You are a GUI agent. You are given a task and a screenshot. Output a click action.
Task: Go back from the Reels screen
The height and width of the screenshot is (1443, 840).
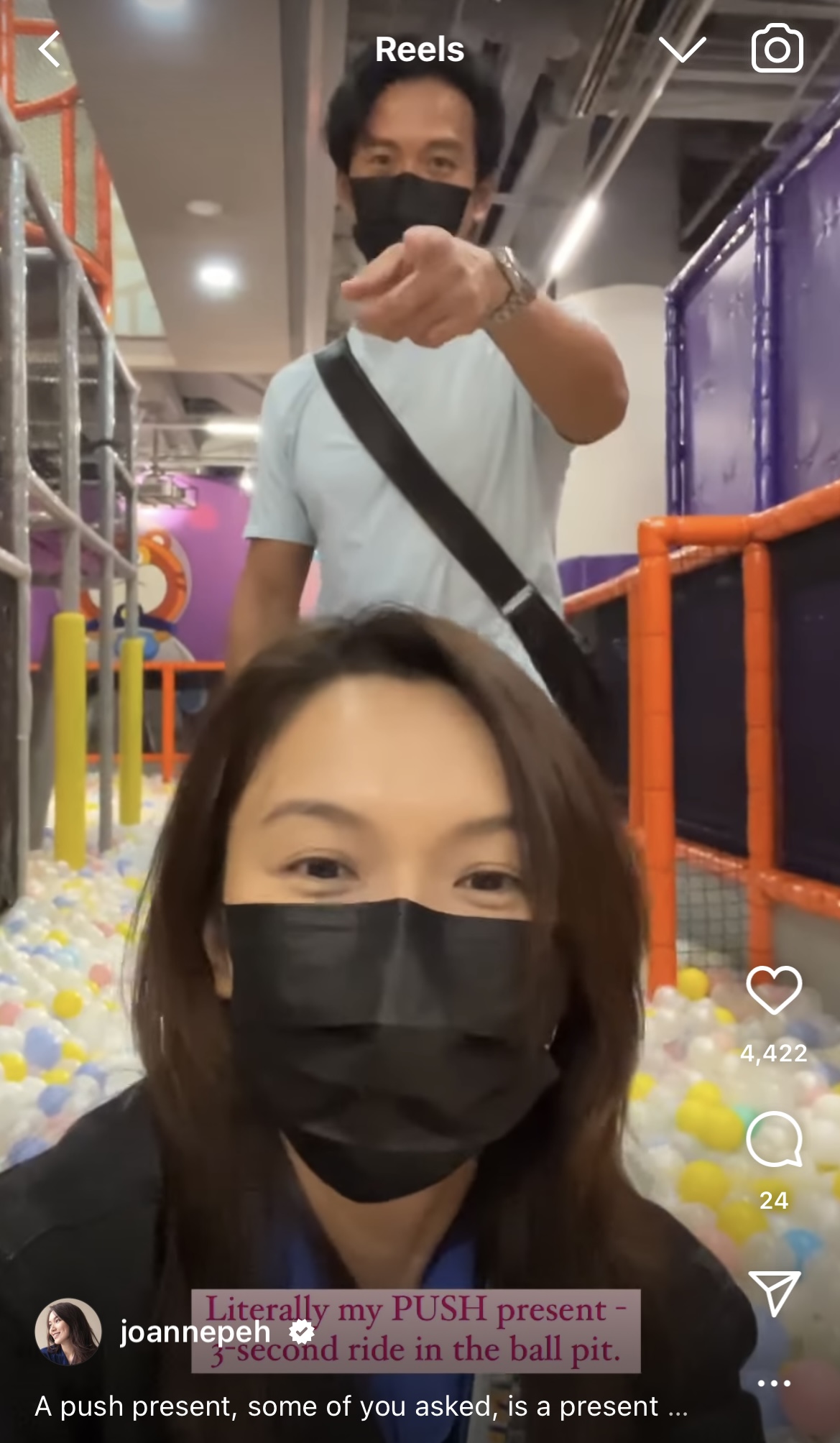point(49,50)
